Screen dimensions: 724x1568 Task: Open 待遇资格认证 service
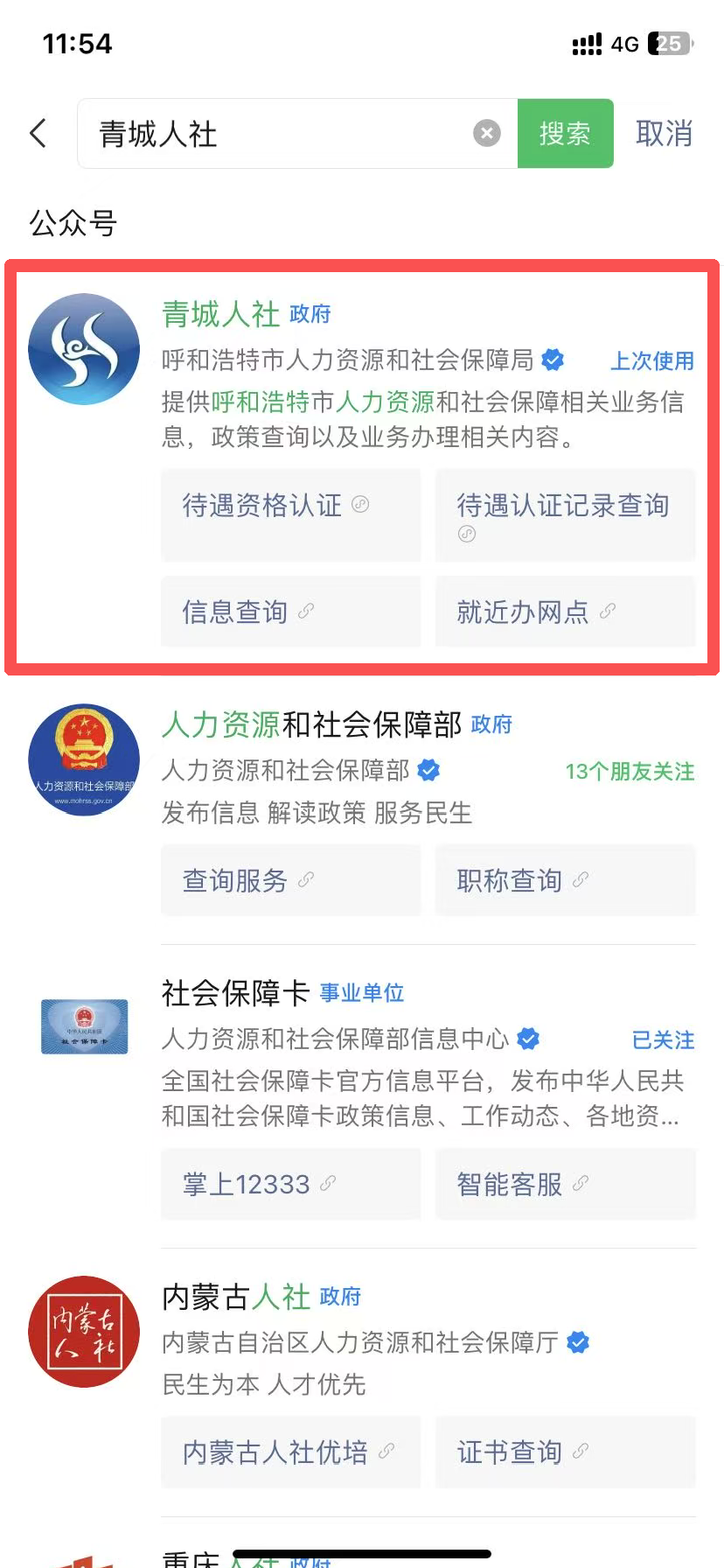(x=290, y=515)
